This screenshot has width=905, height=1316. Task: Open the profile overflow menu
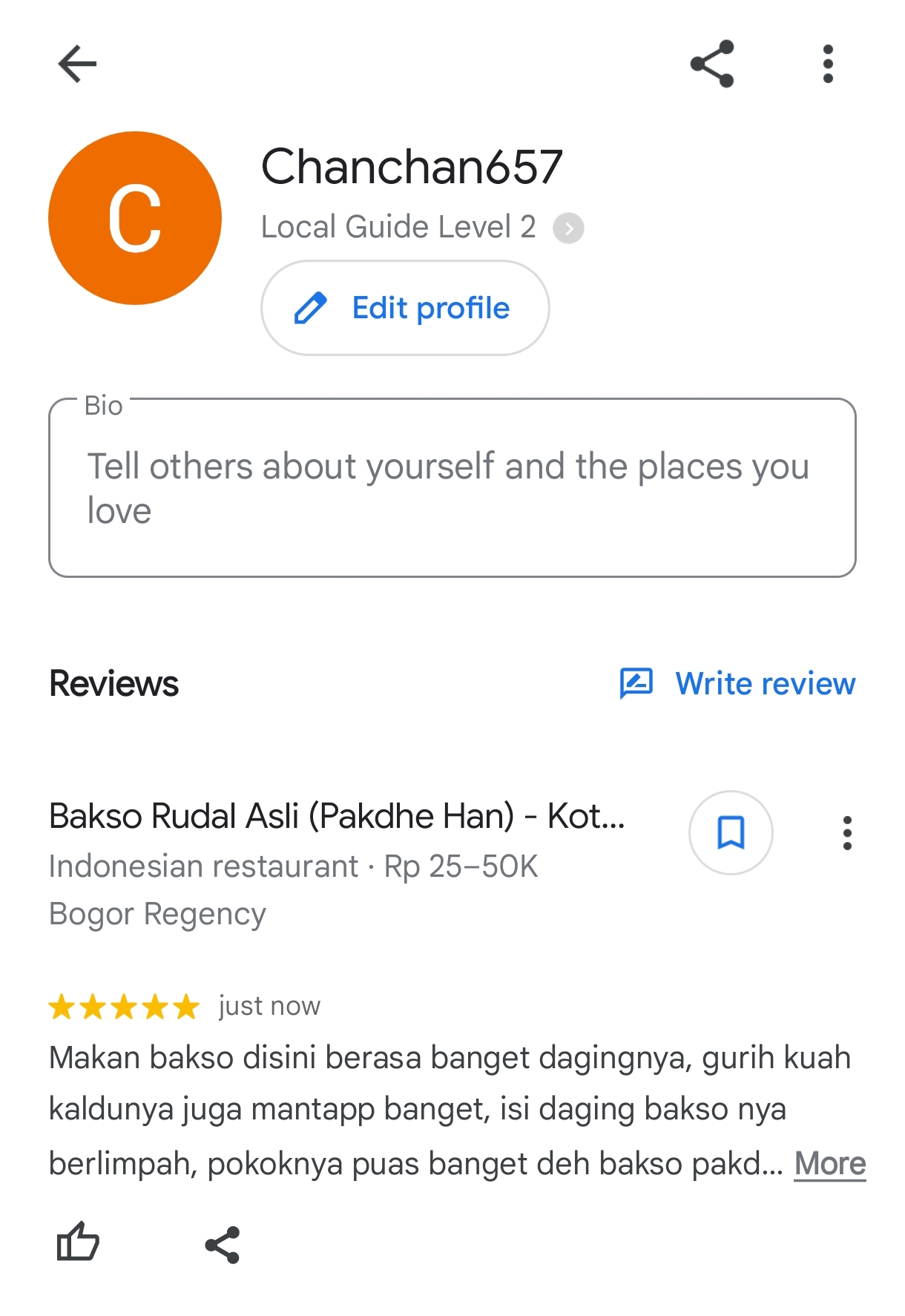point(828,64)
